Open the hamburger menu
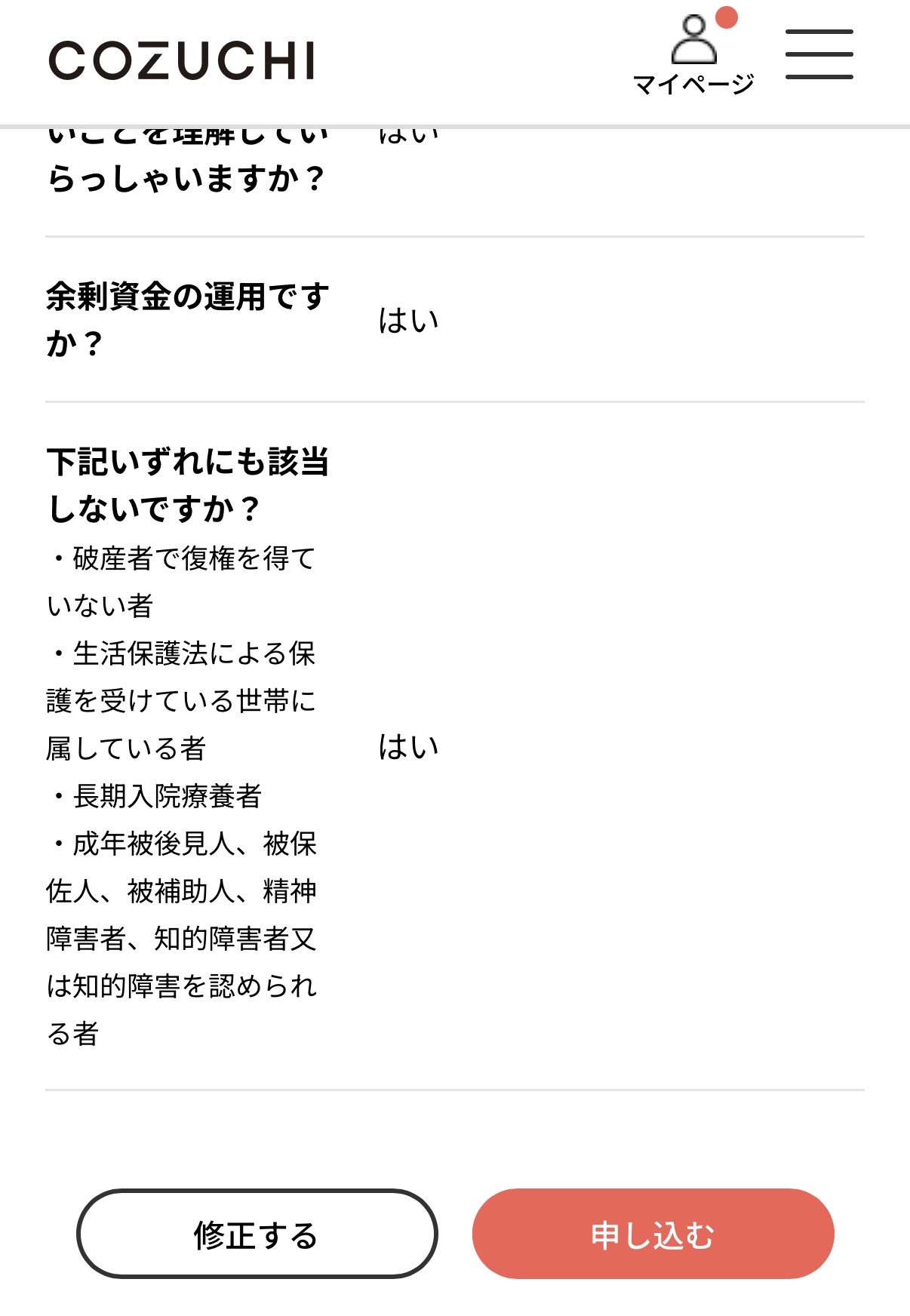The width and height of the screenshot is (910, 1316). 819,54
